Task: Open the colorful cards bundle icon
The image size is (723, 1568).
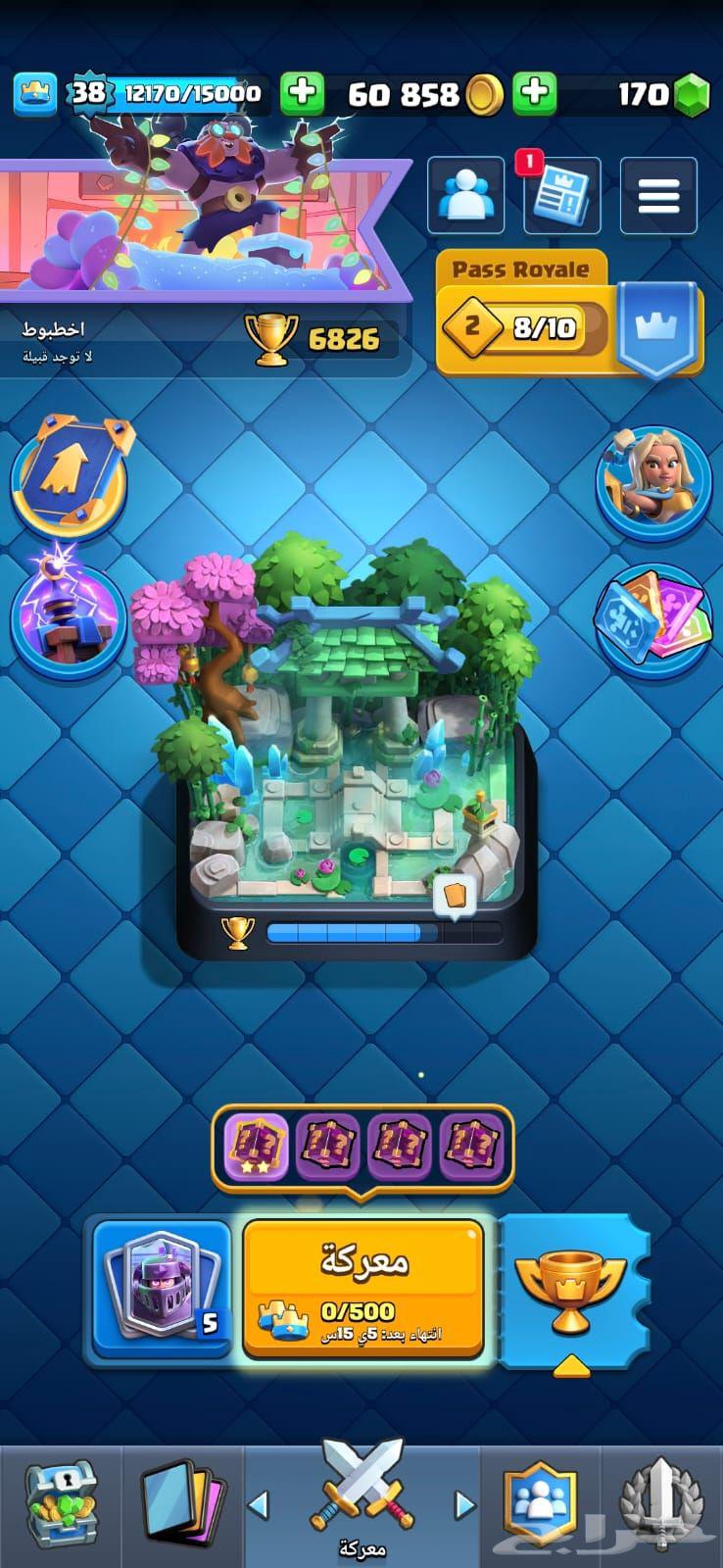Action: pos(652,619)
